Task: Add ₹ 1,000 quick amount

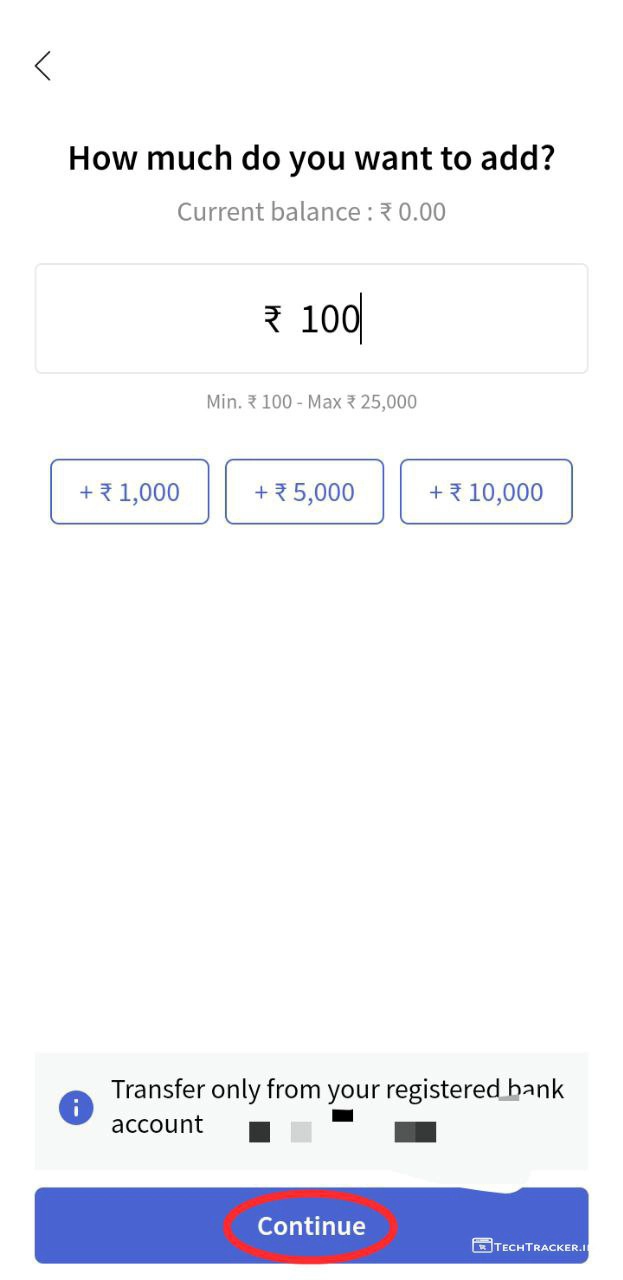Action: pyautogui.click(x=130, y=492)
